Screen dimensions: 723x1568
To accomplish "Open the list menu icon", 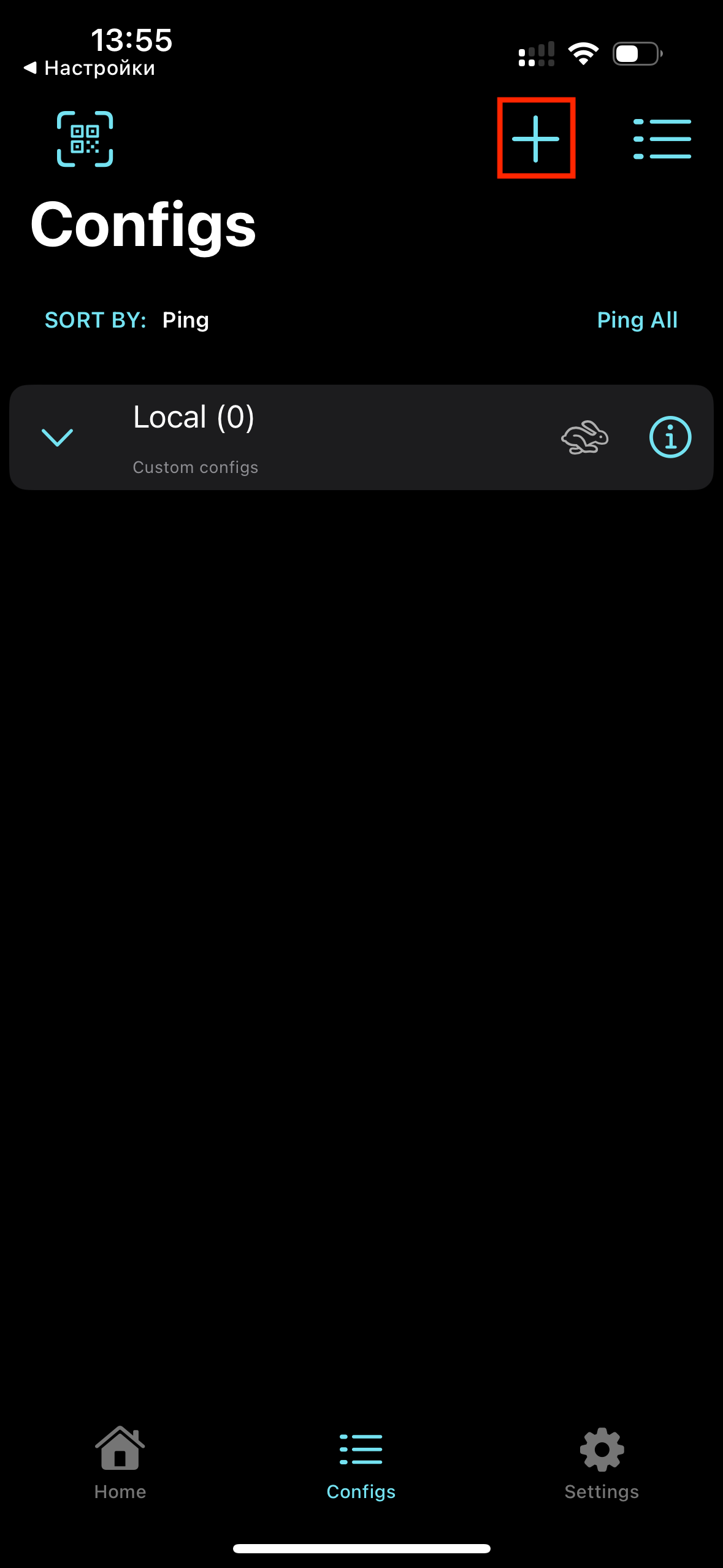I will click(x=662, y=139).
